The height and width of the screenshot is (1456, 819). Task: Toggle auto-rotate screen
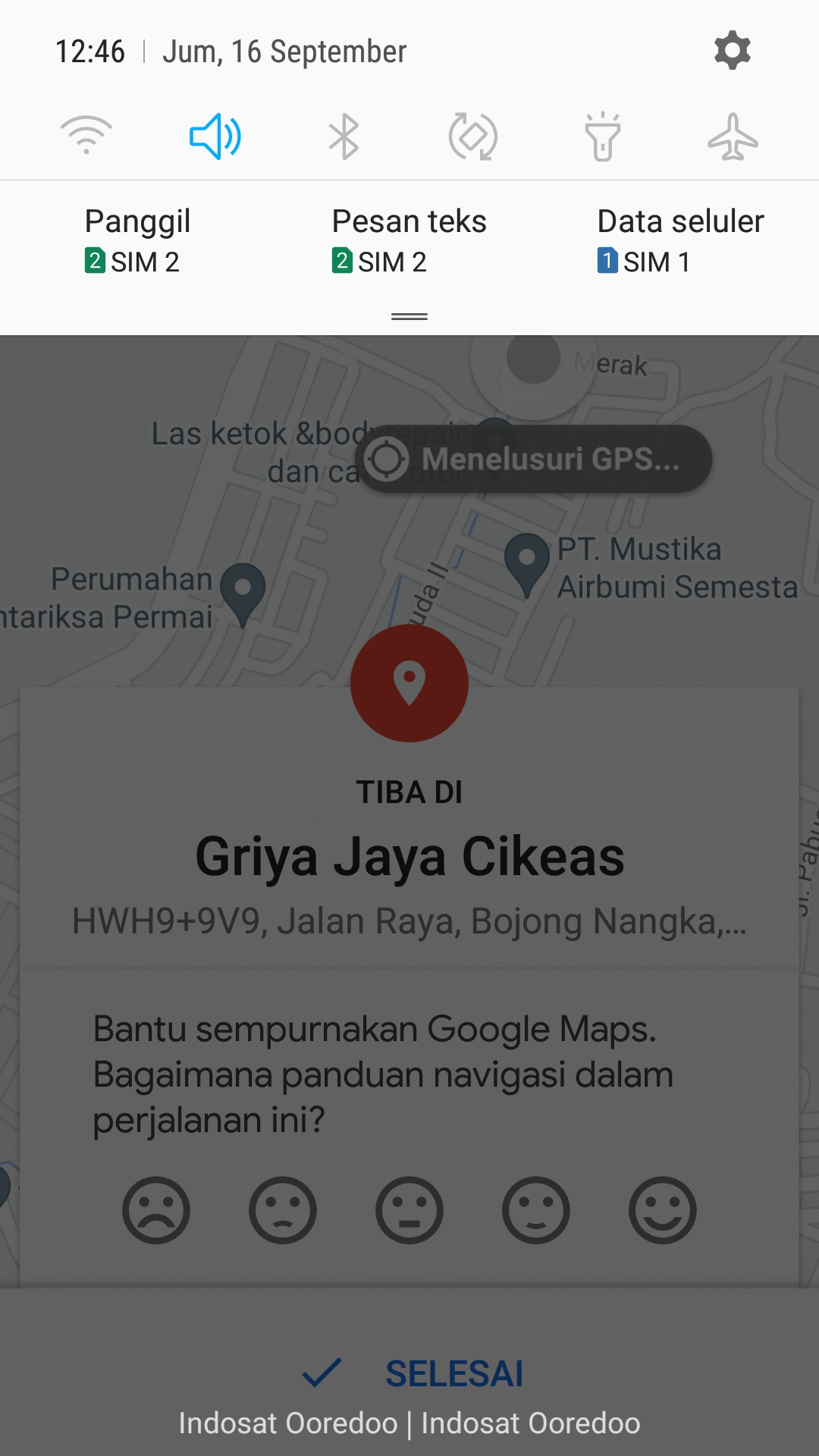(x=473, y=136)
